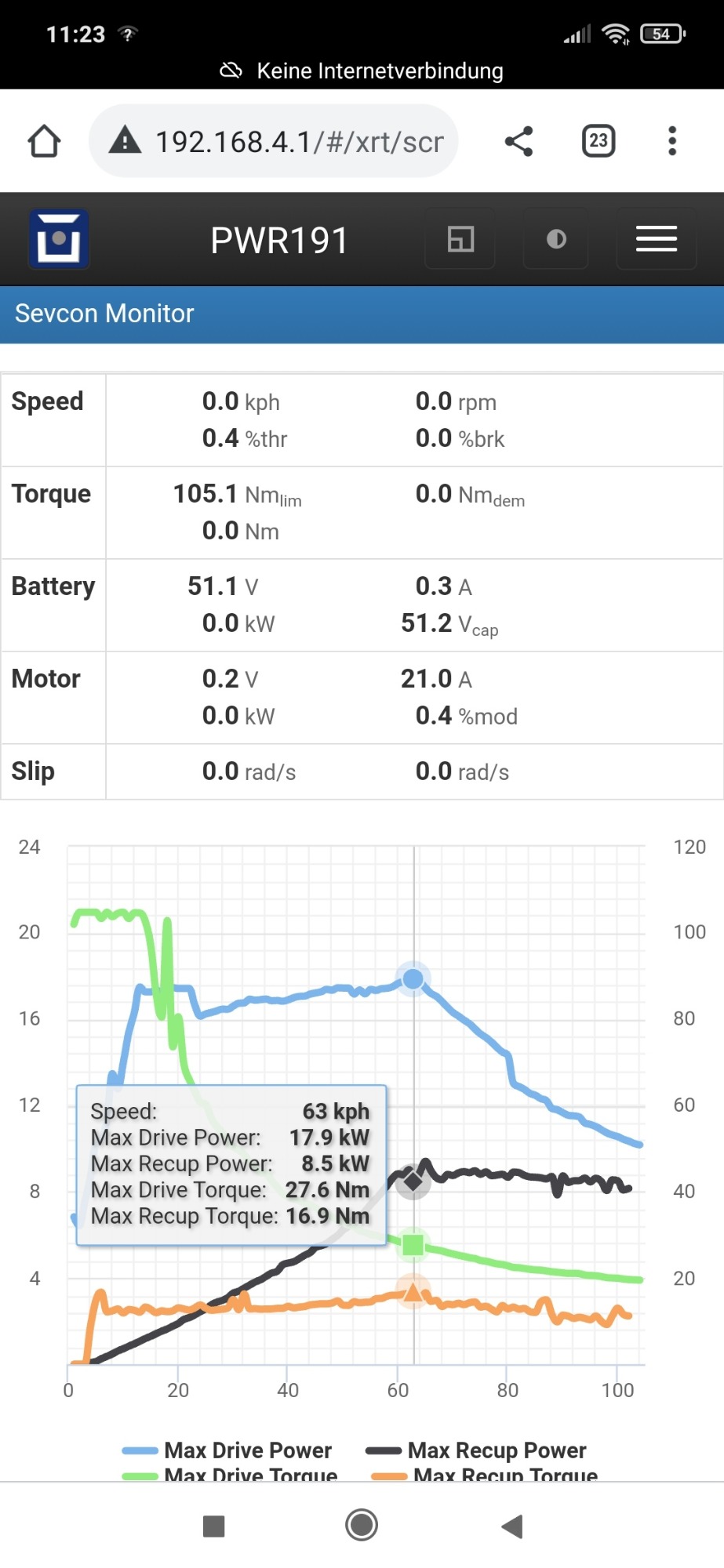Open the browser overflow menu
The image size is (724, 1568).
tap(671, 142)
